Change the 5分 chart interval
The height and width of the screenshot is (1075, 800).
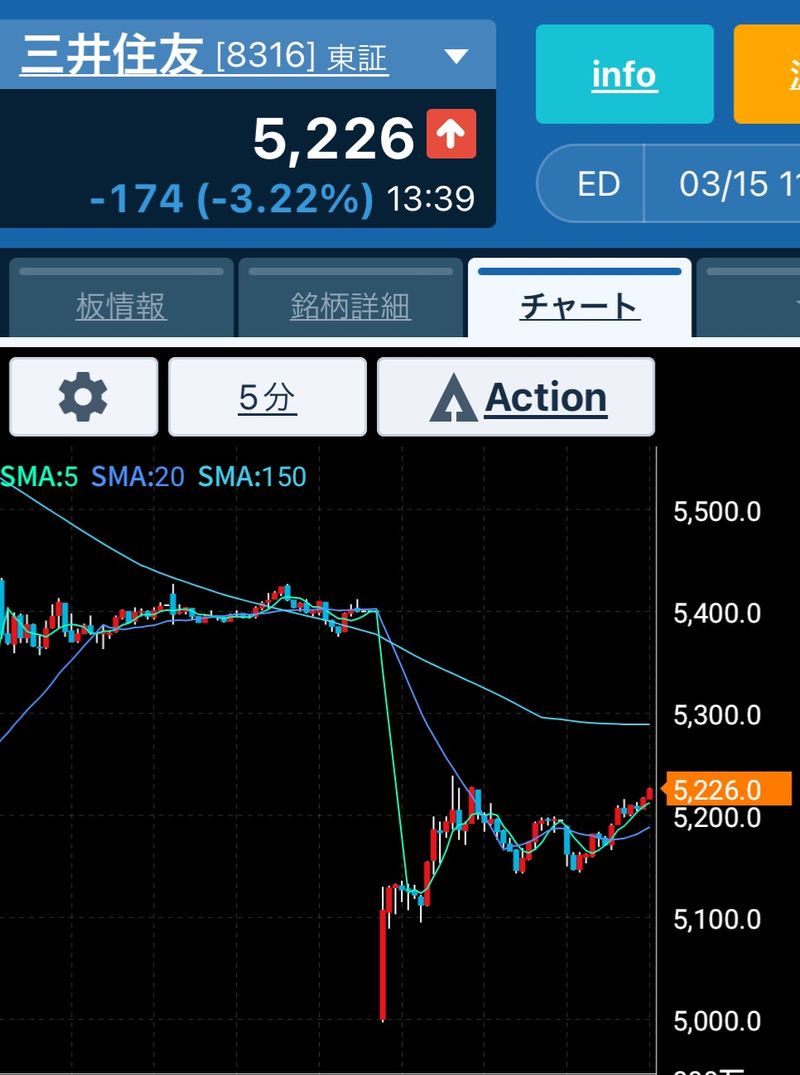point(267,398)
